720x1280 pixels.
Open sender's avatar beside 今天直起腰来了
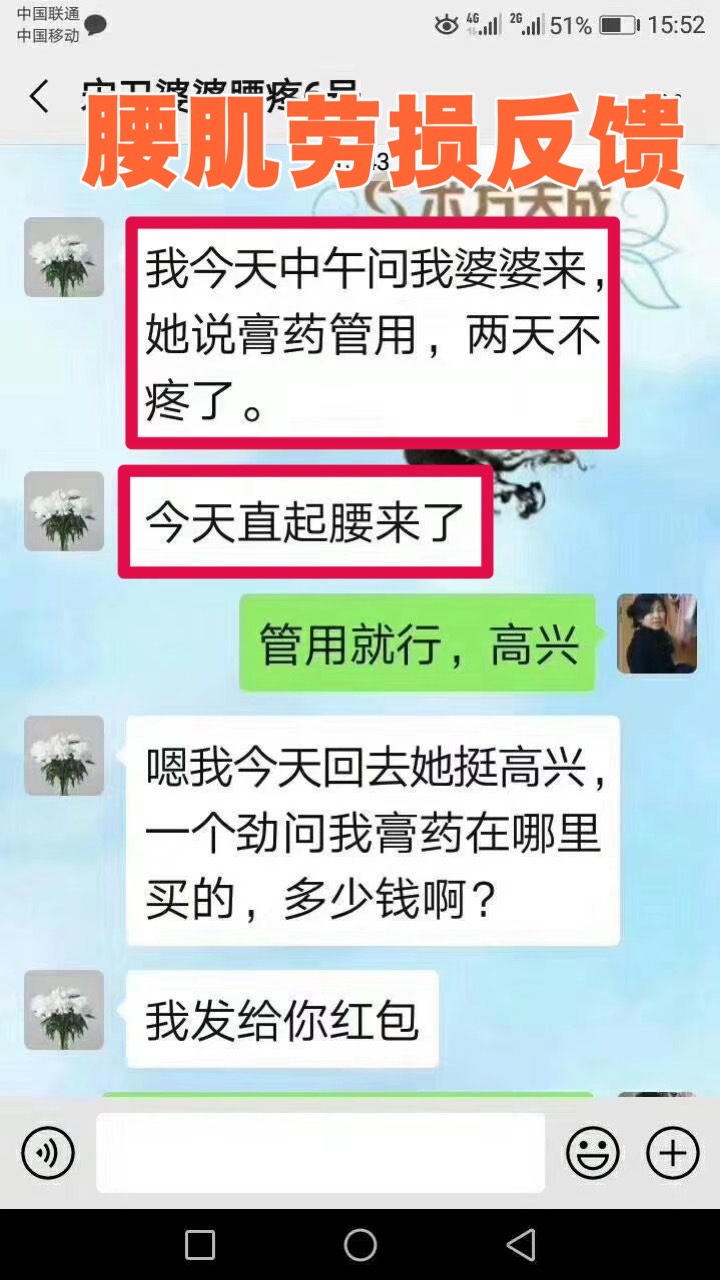pyautogui.click(x=64, y=511)
